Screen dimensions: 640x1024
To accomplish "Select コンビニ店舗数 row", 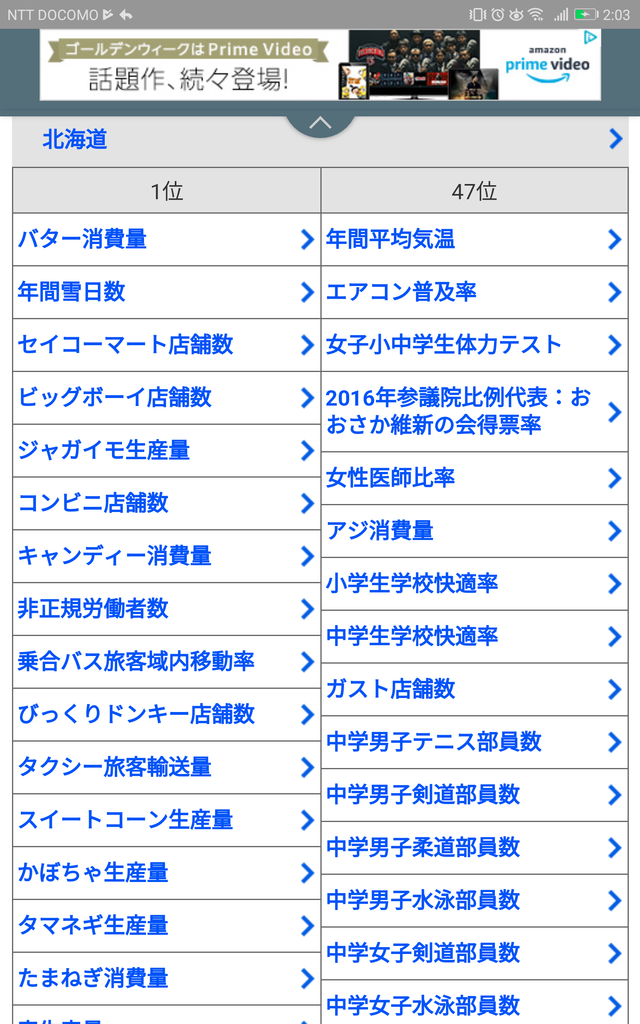I will (167, 504).
